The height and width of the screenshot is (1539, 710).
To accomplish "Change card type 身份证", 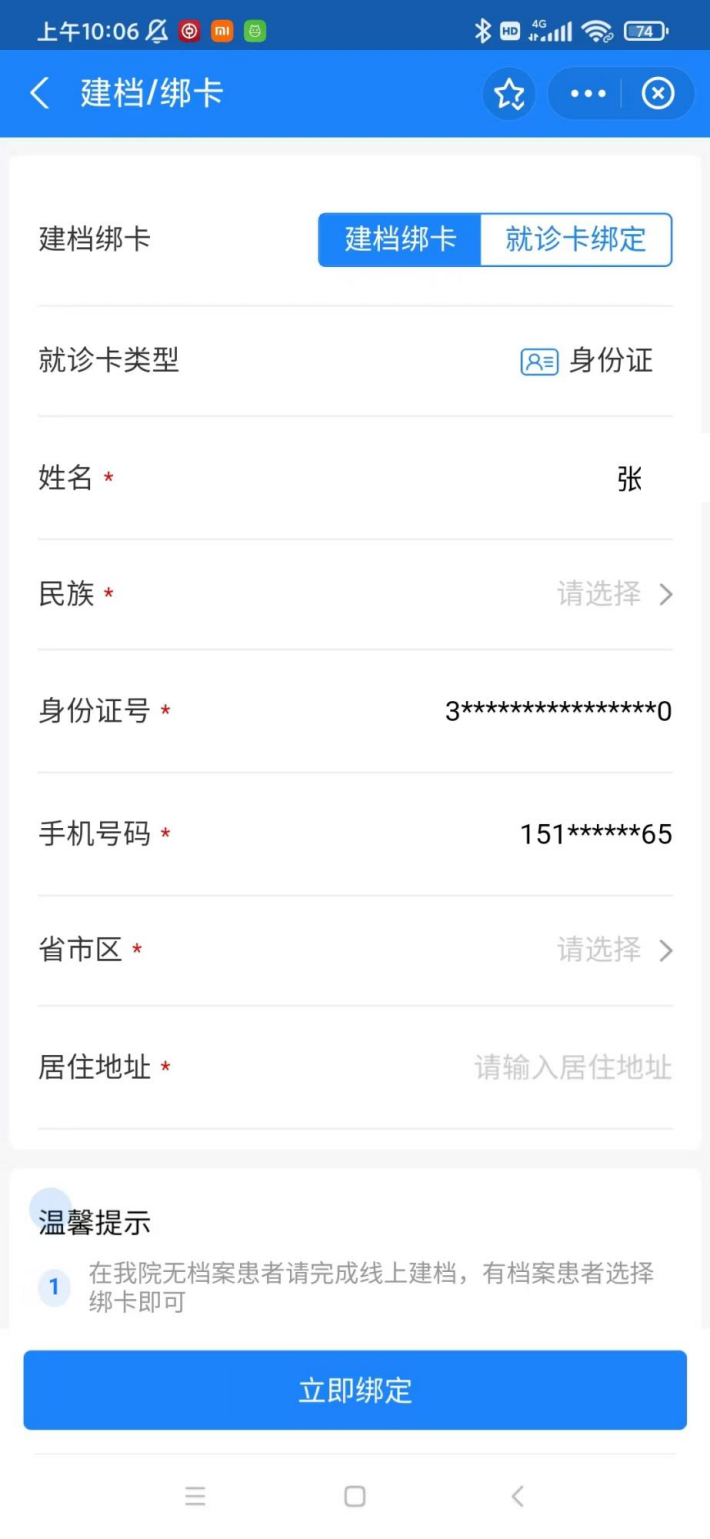I will (x=588, y=361).
